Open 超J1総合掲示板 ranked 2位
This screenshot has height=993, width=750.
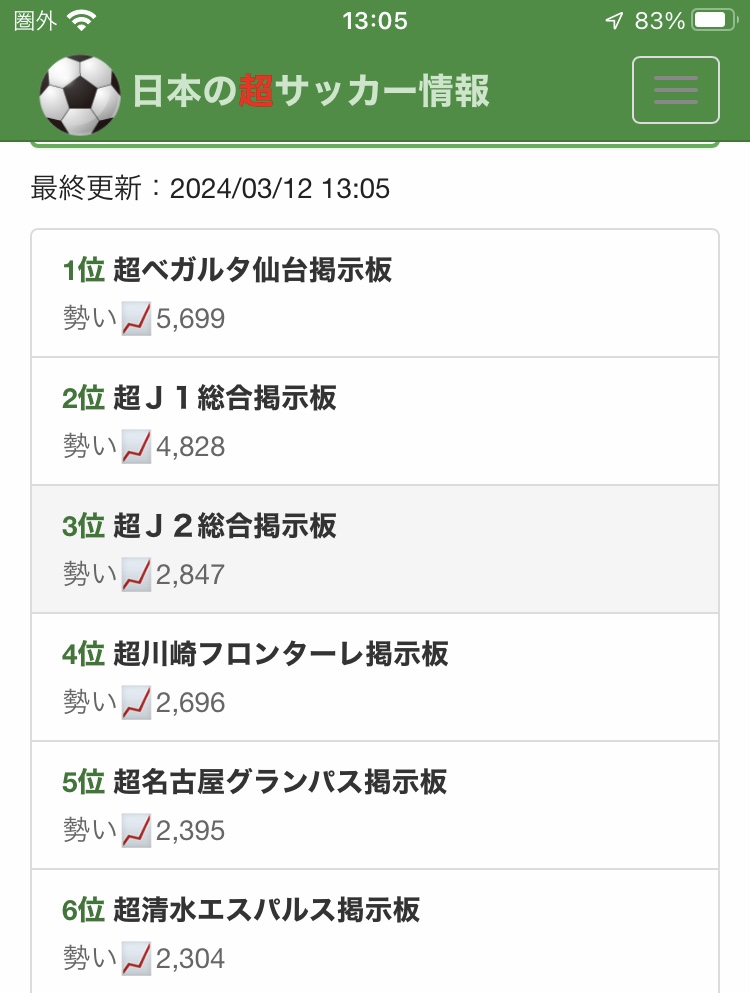tap(225, 398)
